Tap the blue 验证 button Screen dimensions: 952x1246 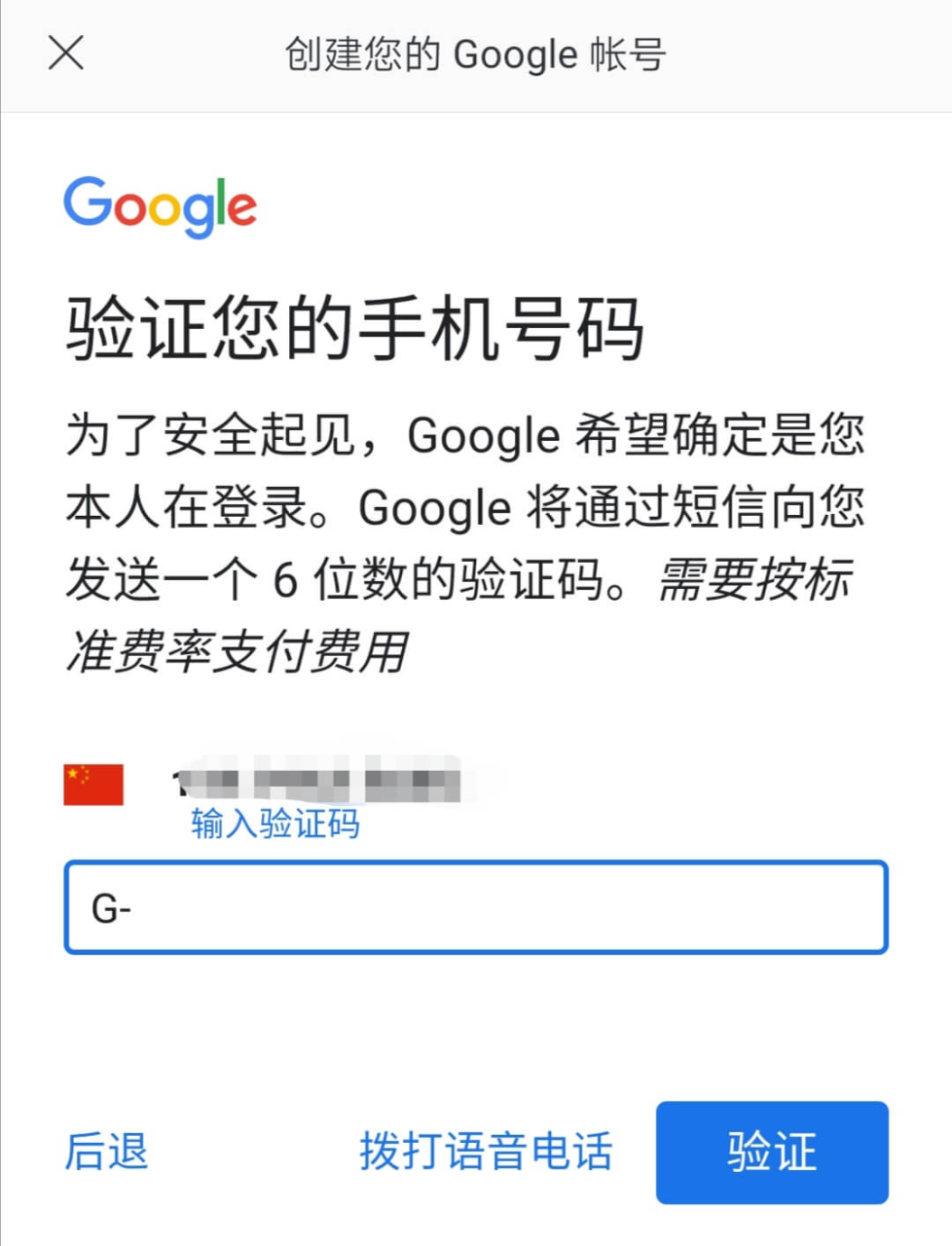click(771, 1153)
